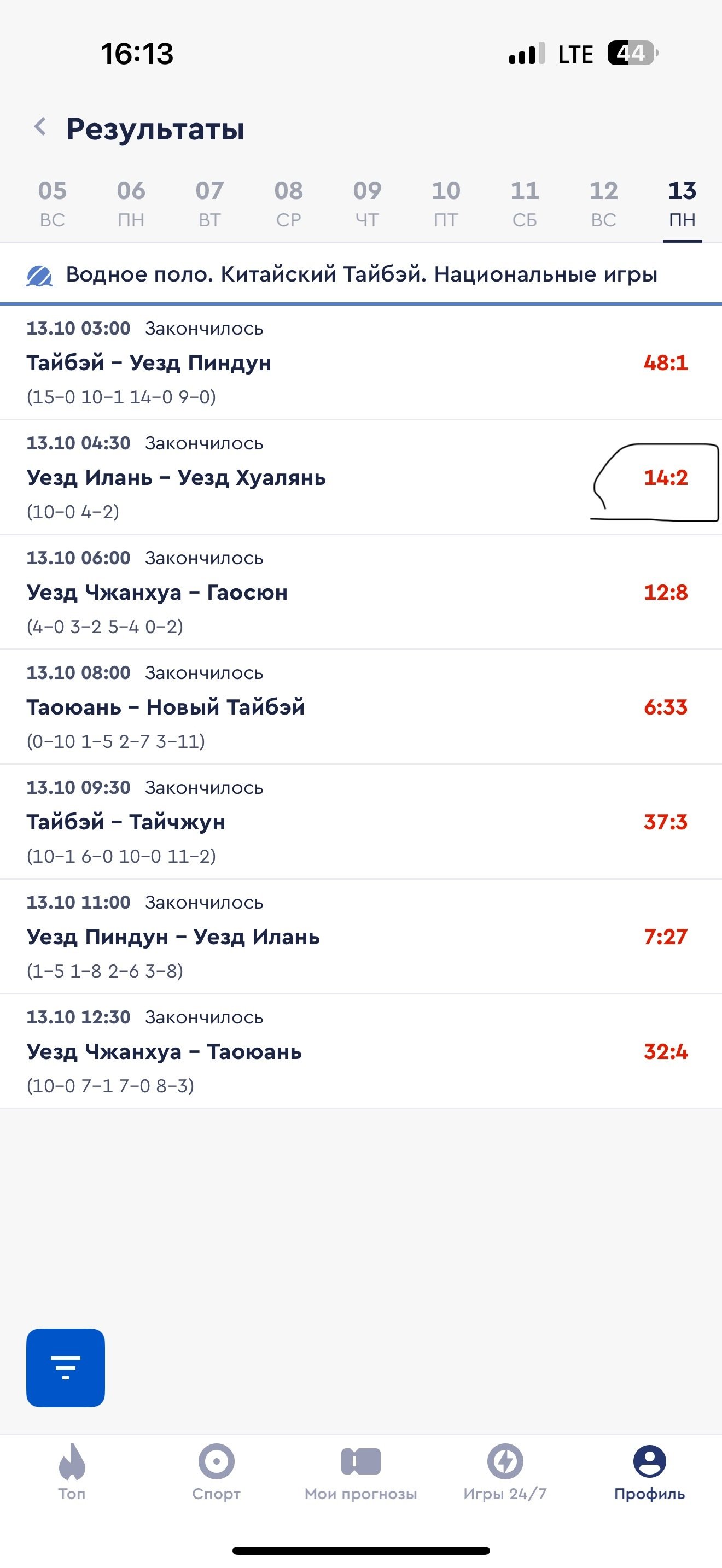This screenshot has height=1568, width=722.
Task: Select date 08 СР
Action: (x=289, y=203)
